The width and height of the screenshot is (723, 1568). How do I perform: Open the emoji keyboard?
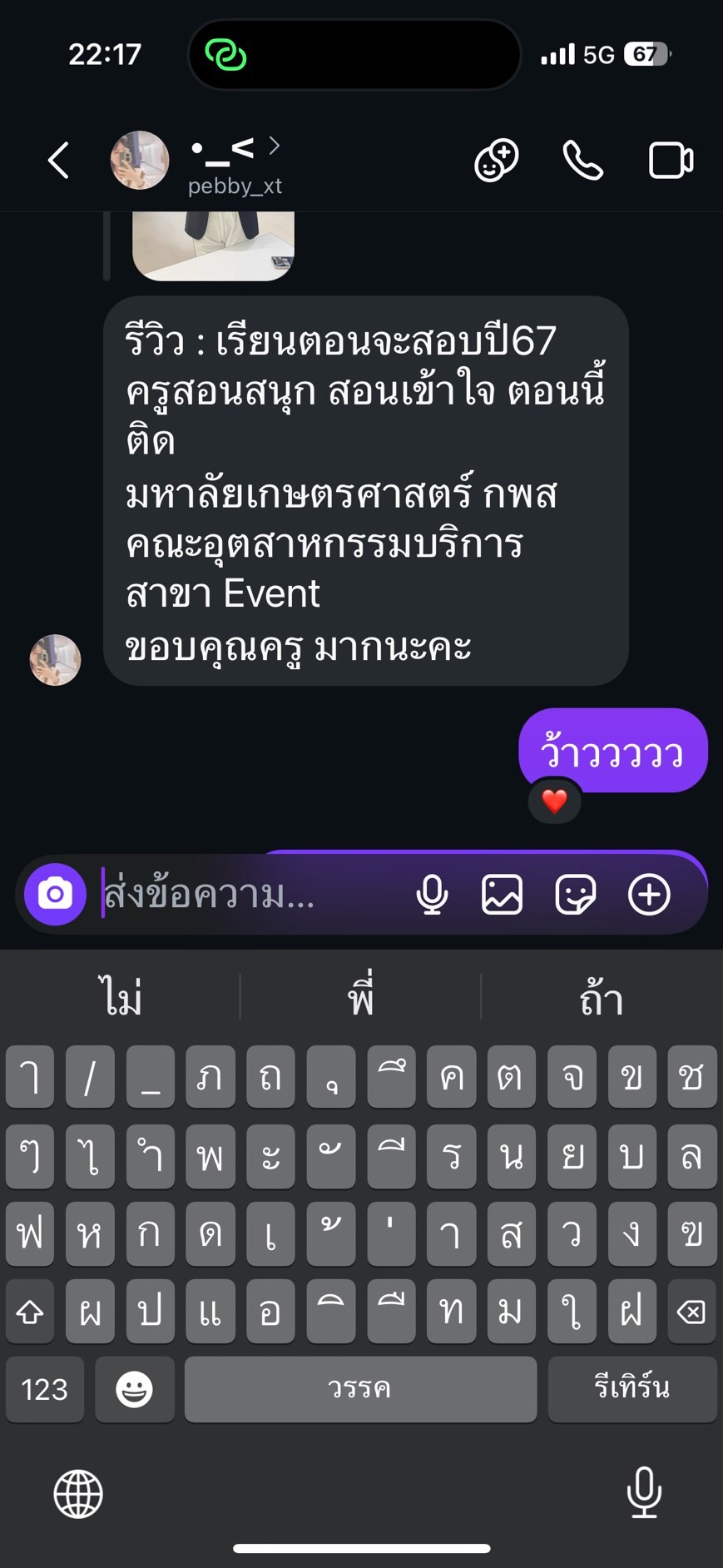click(x=134, y=1389)
